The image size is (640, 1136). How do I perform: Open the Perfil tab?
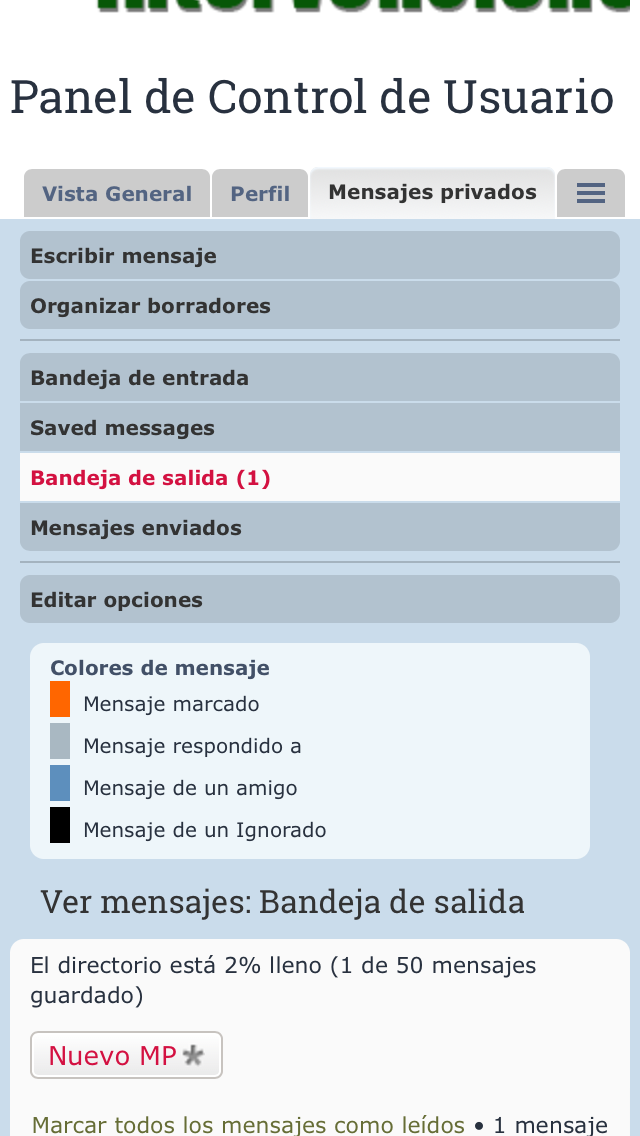coord(260,194)
